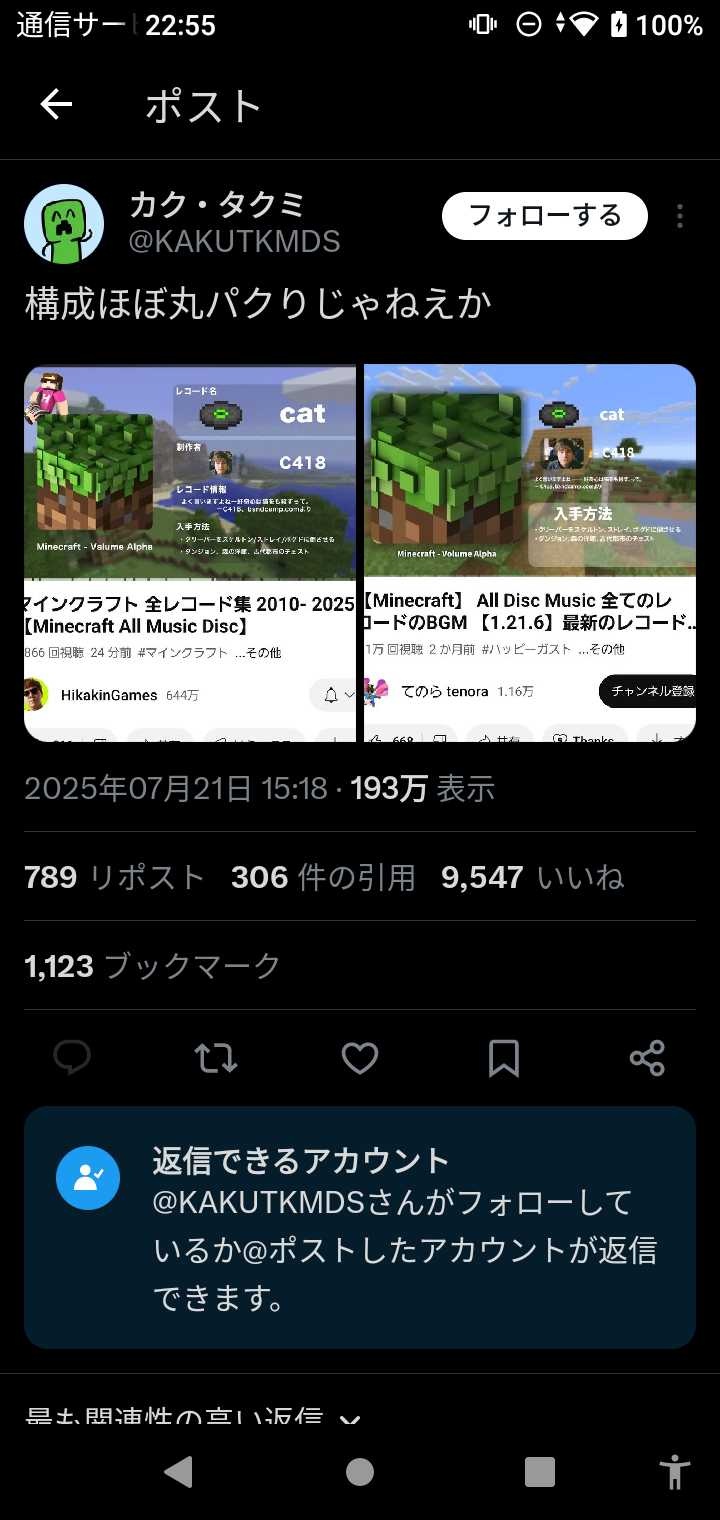Viewport: 720px width, 1520px height.
Task: Open the left HikakinGames screenshot image
Action: tap(190, 553)
